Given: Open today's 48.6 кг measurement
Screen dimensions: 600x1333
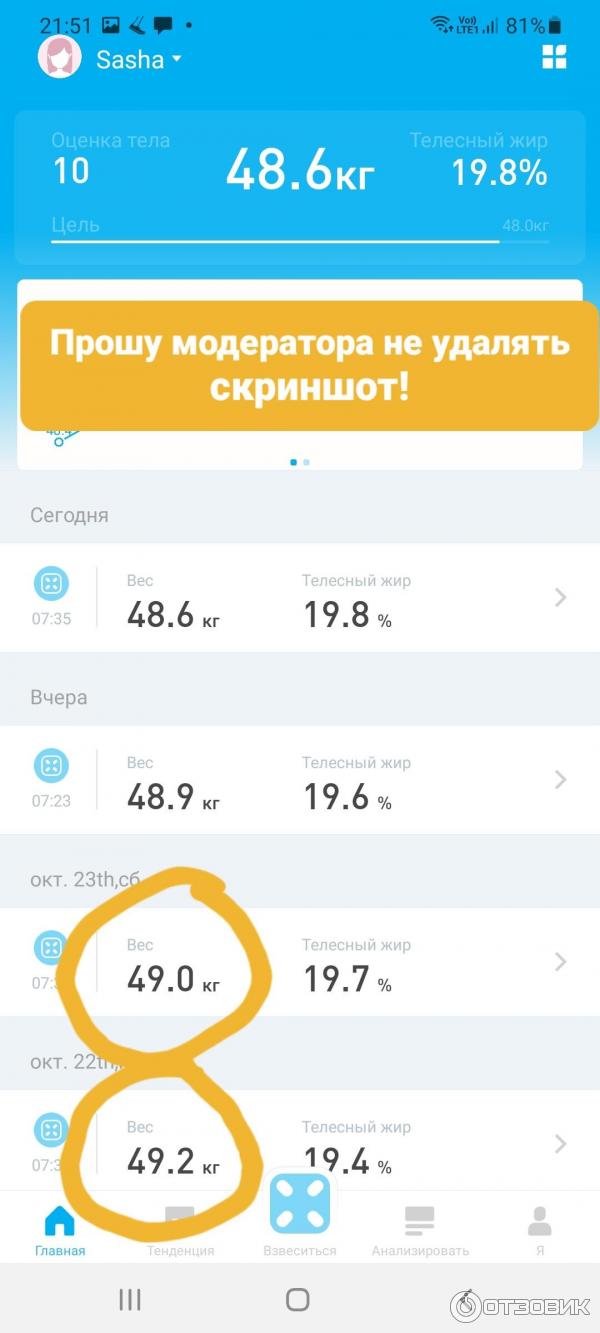Looking at the screenshot, I should 300,598.
